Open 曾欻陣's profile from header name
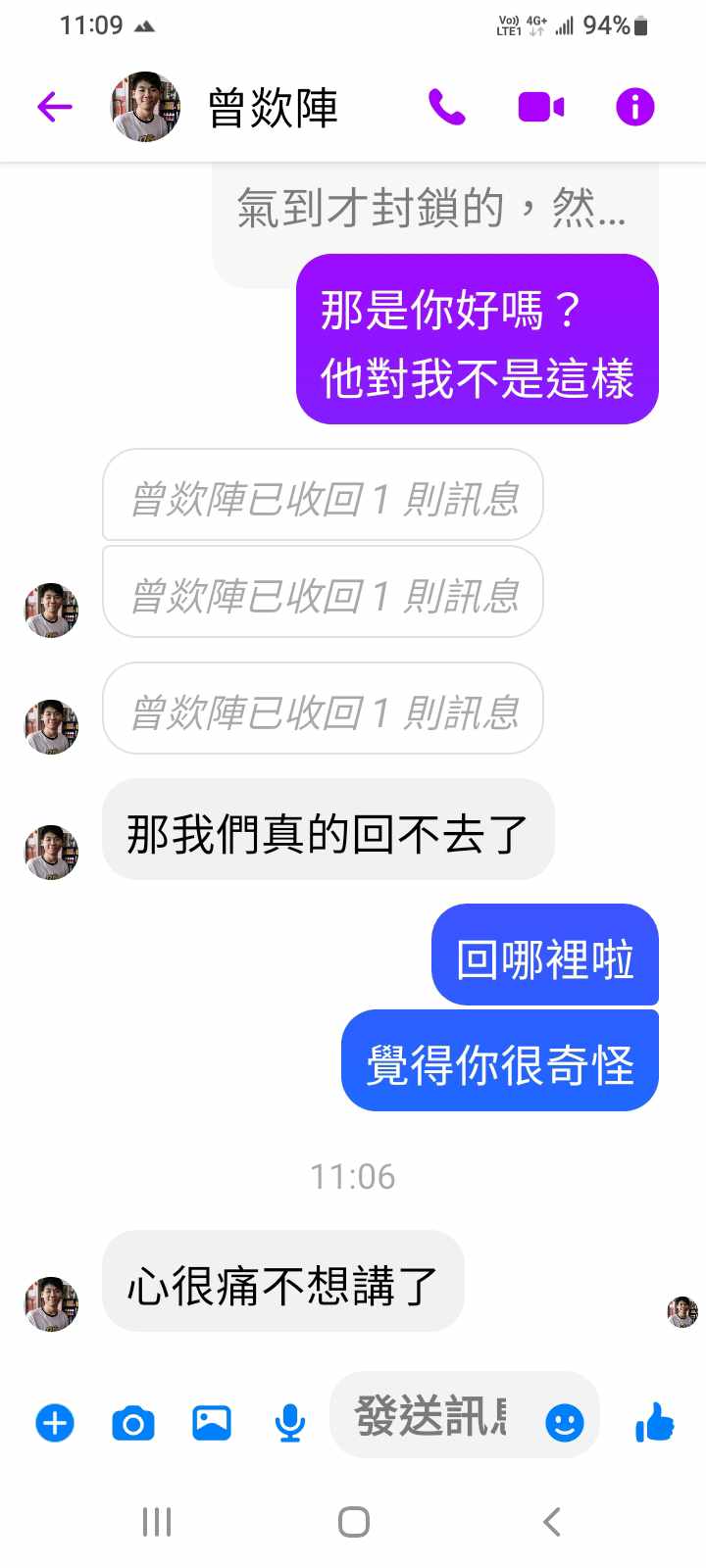The width and height of the screenshot is (706, 1568). (273, 108)
